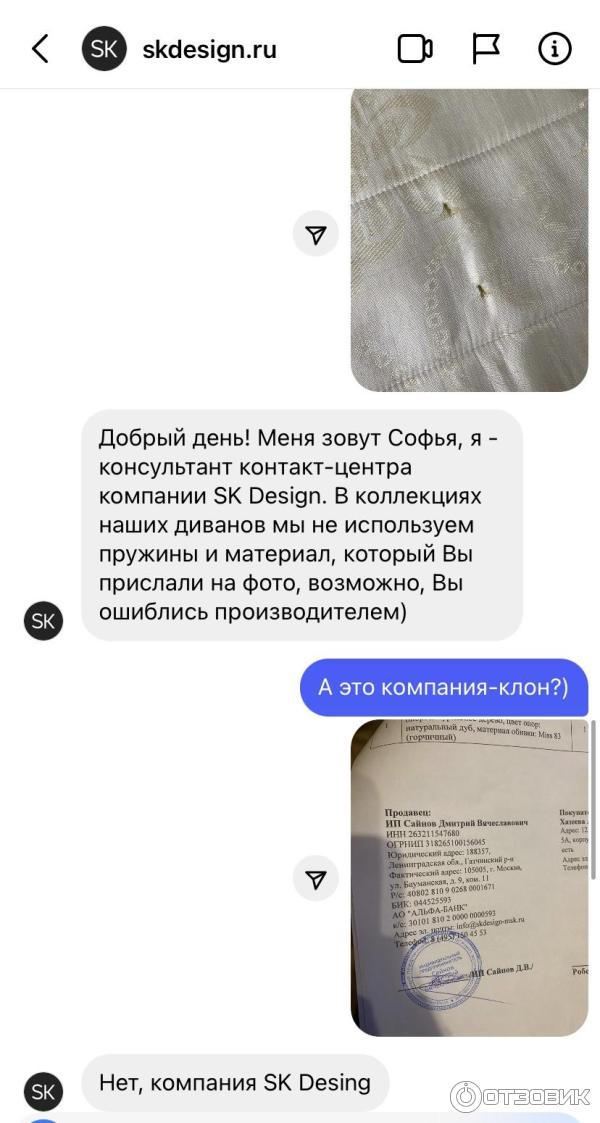The image size is (600, 1123).
Task: Go back from the skdesign.ru chat
Action: click(40, 49)
